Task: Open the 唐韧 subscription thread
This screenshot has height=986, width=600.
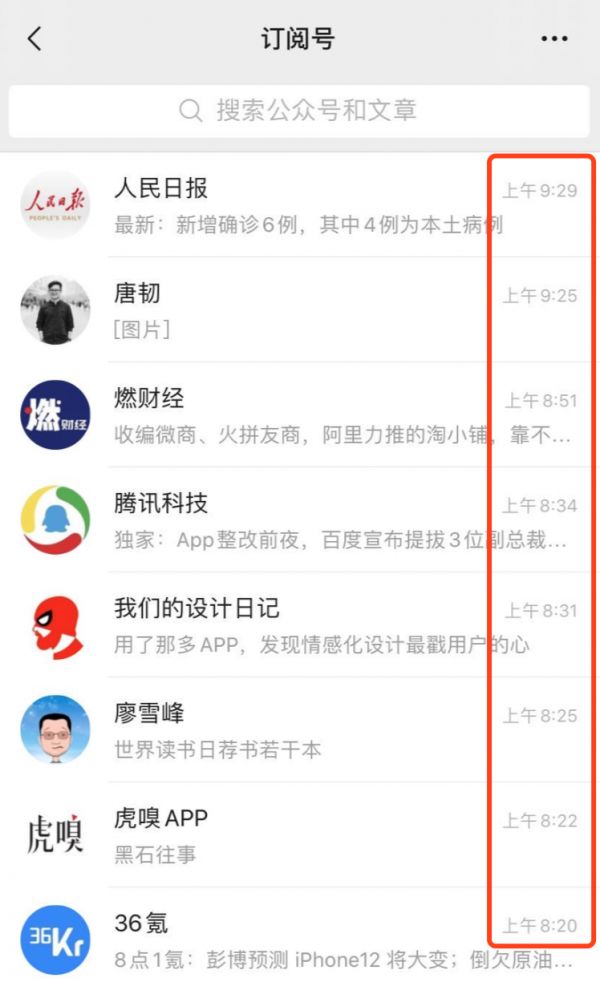Action: point(300,310)
